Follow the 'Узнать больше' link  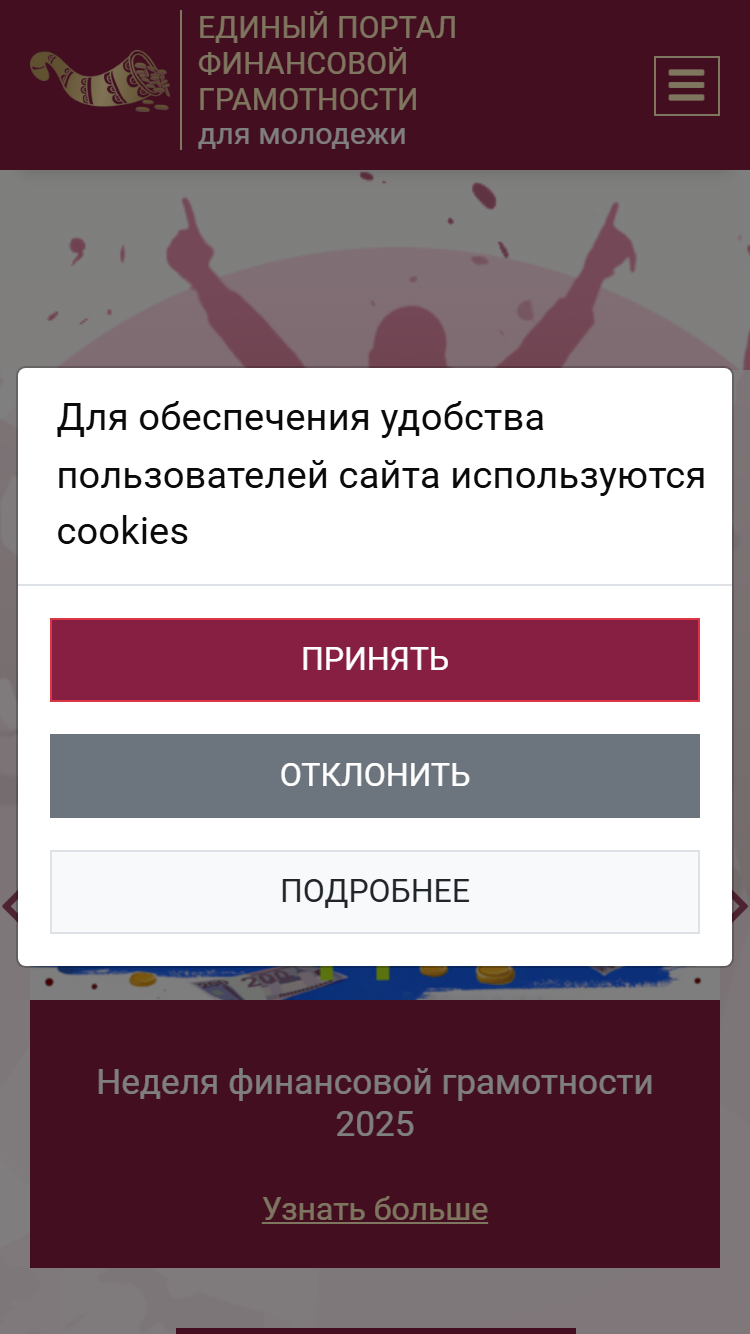(375, 1209)
